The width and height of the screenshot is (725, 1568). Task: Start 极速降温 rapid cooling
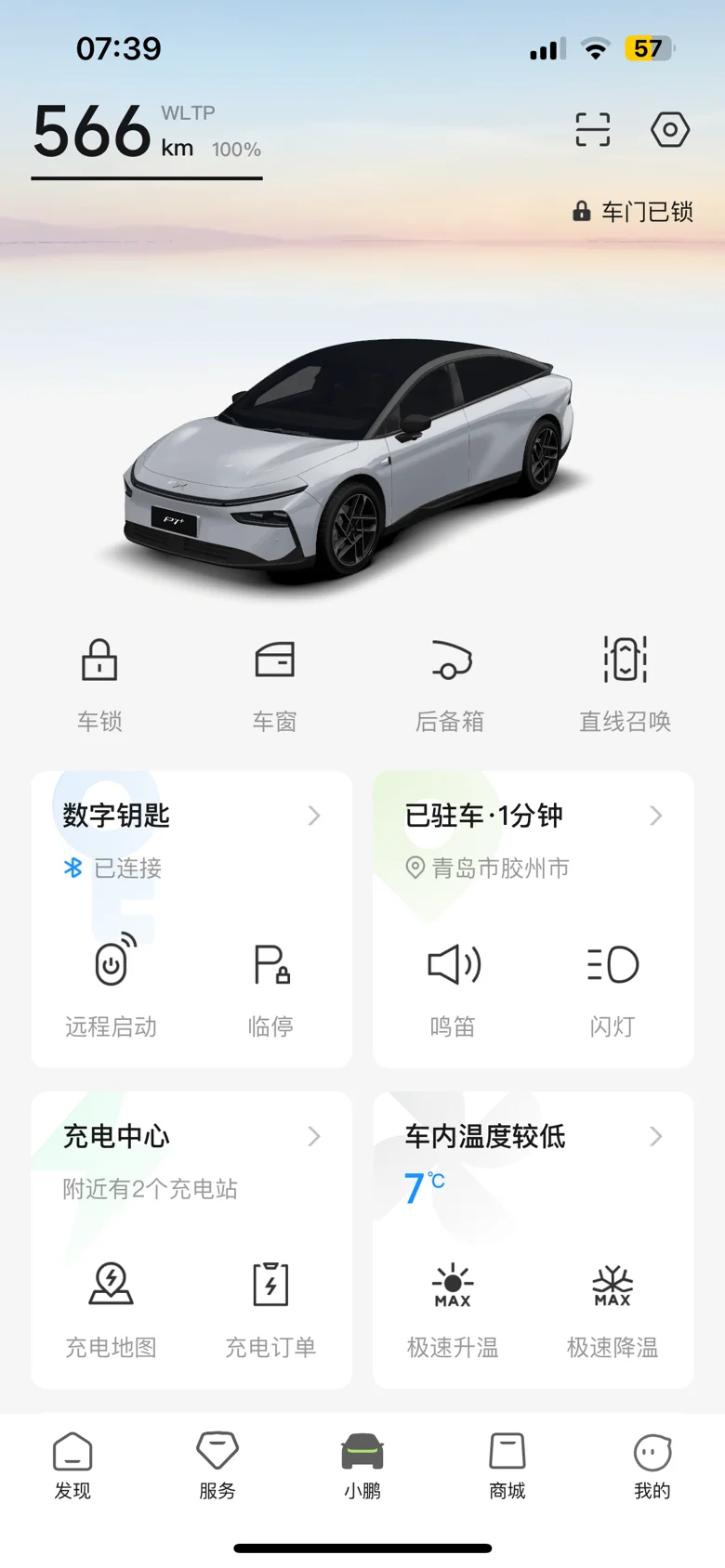coord(613,1305)
